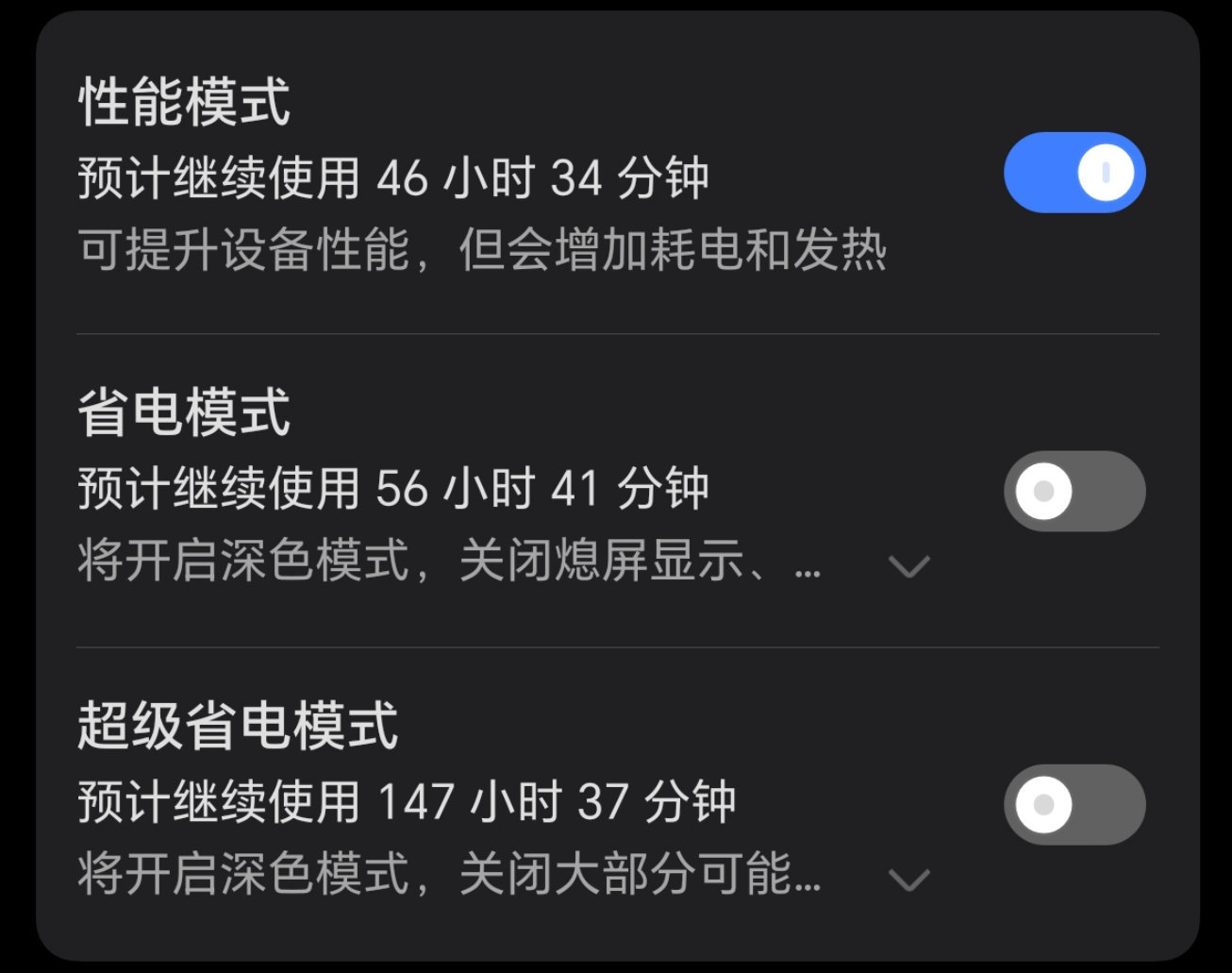Enable the 省电模式 switch
Viewport: 1232px width, 973px height.
click(1074, 491)
